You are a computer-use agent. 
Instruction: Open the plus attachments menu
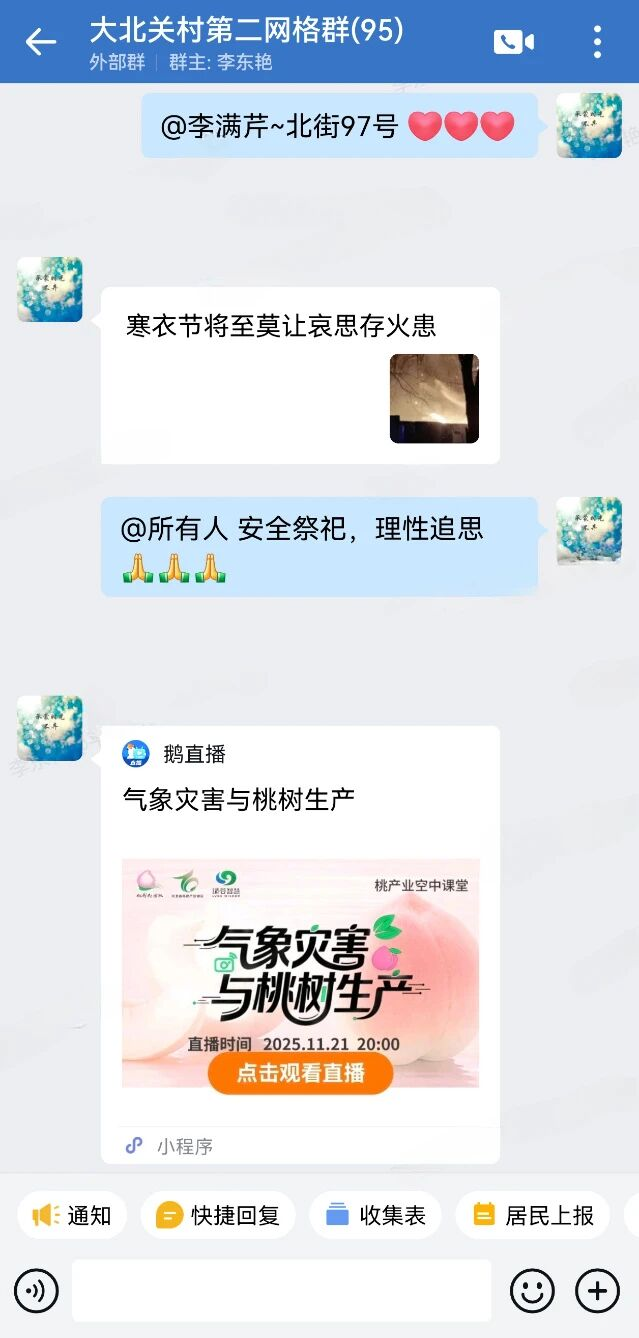click(x=597, y=1291)
